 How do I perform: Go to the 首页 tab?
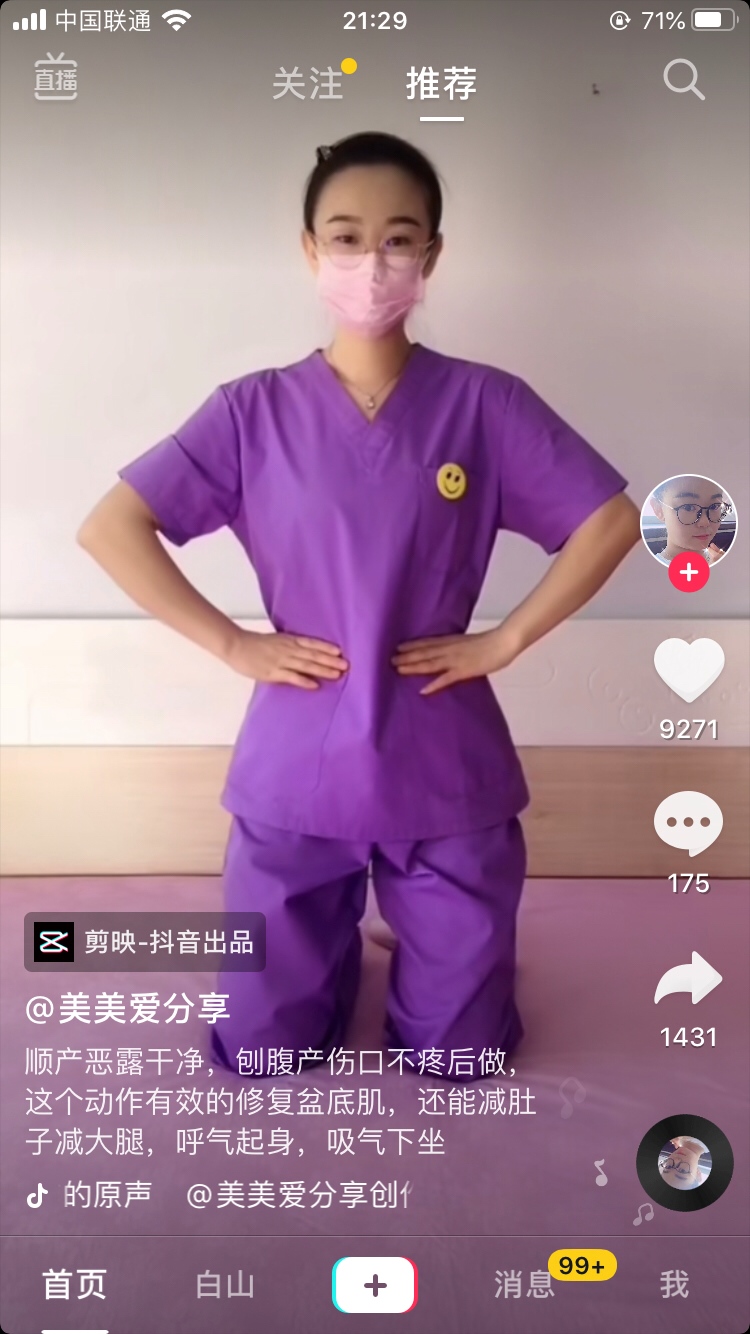(x=74, y=1285)
